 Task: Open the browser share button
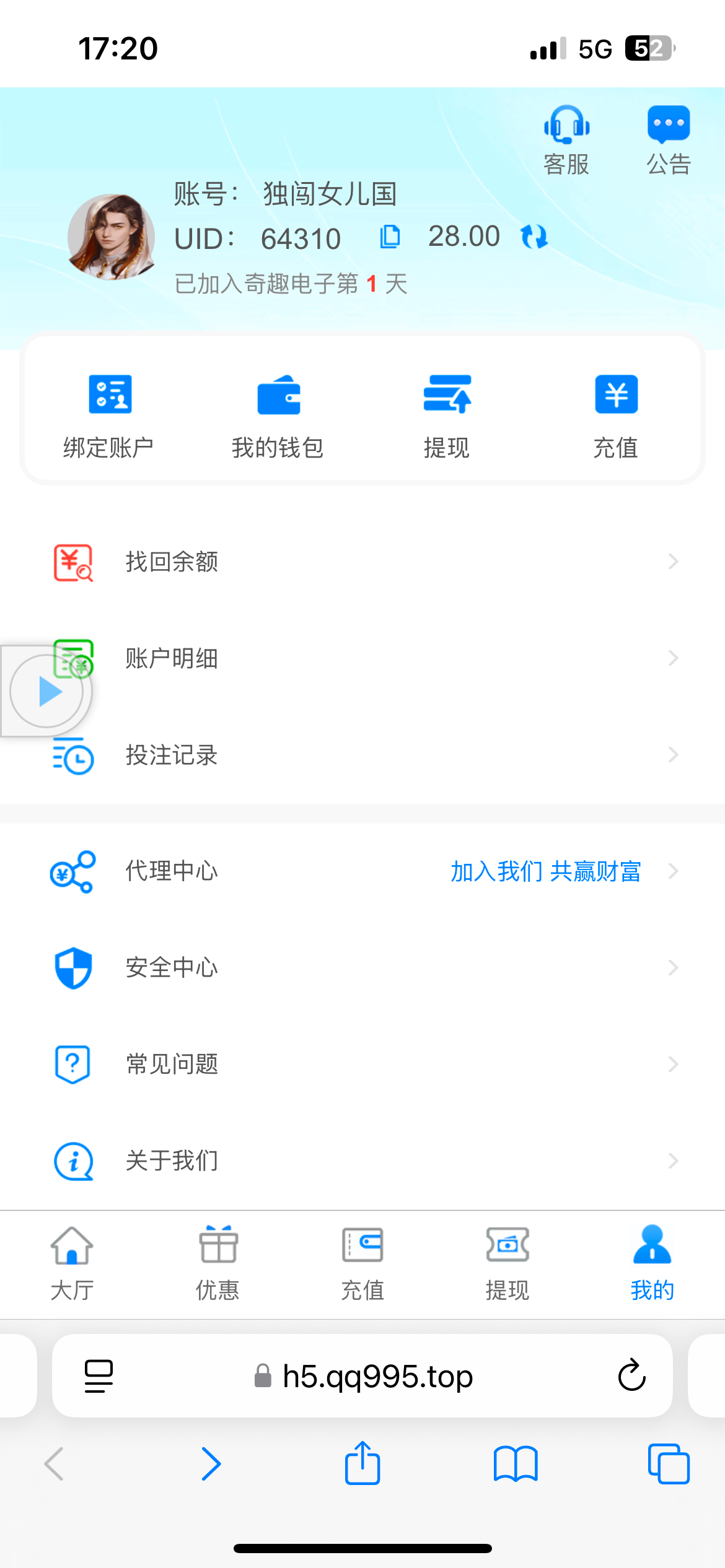point(362,1463)
